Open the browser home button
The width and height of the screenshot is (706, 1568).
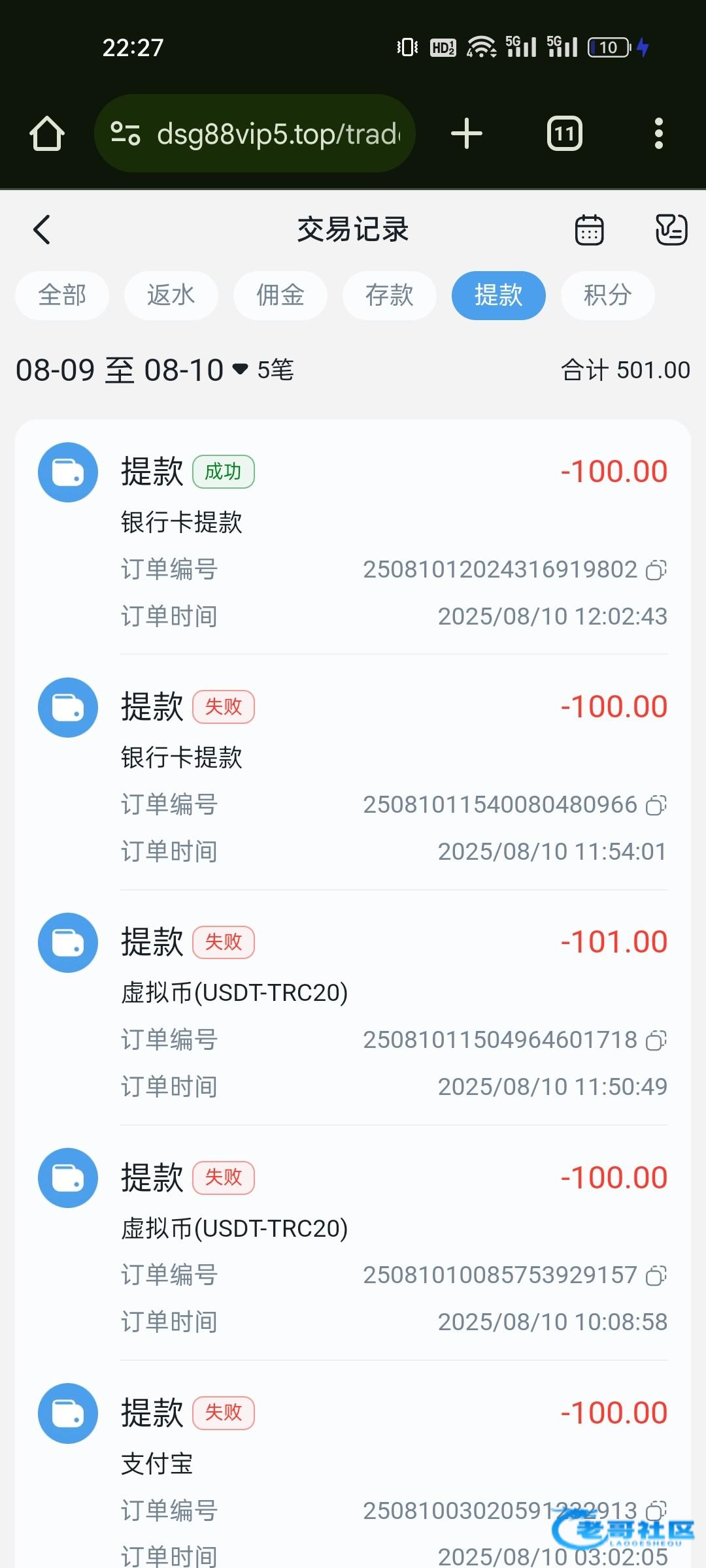click(47, 134)
